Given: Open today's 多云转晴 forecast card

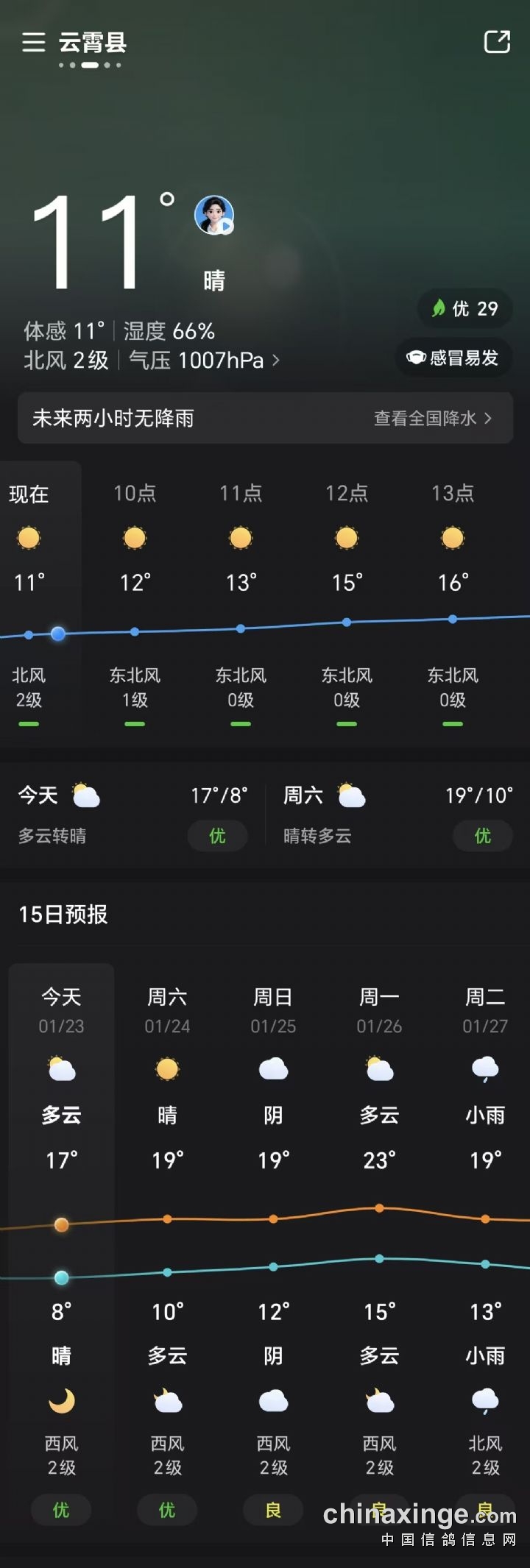Looking at the screenshot, I should (x=132, y=815).
